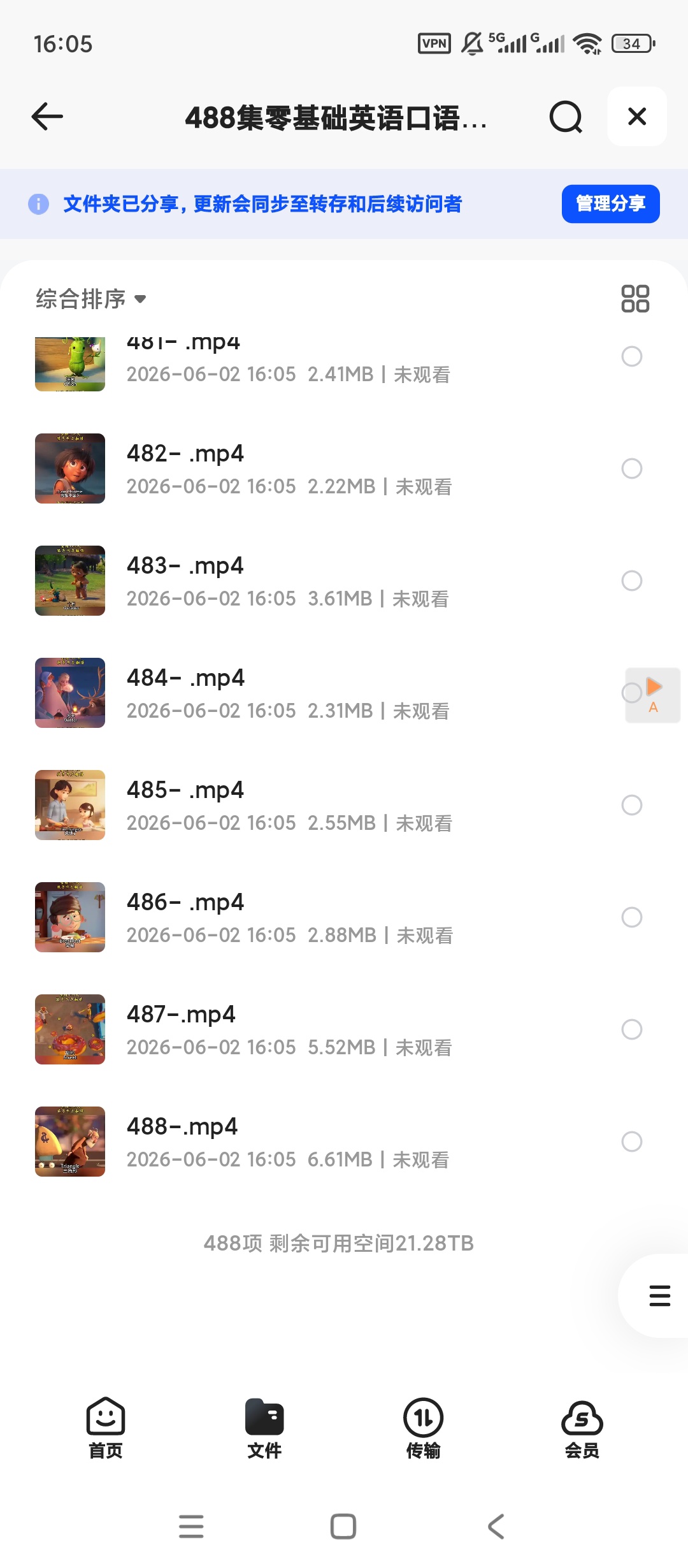Image resolution: width=688 pixels, height=1568 pixels.
Task: Select the checkbox for 486- .mp4
Action: pos(632,917)
